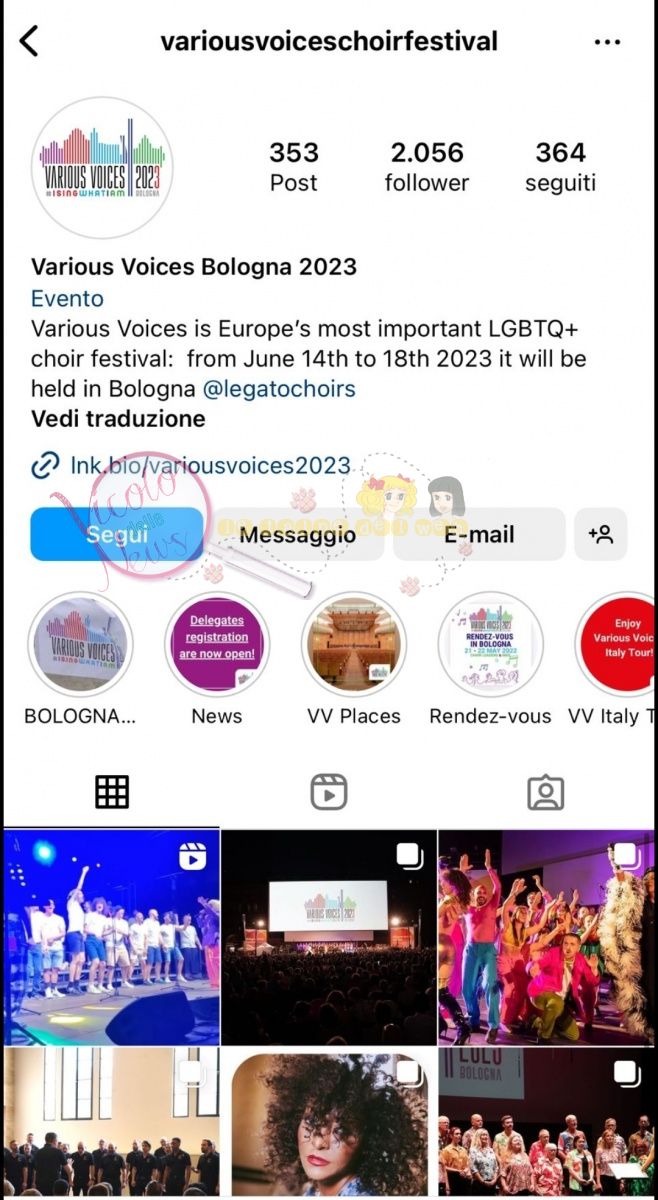Switch to the tagged posts tab
The image size is (658, 1200).
545,792
